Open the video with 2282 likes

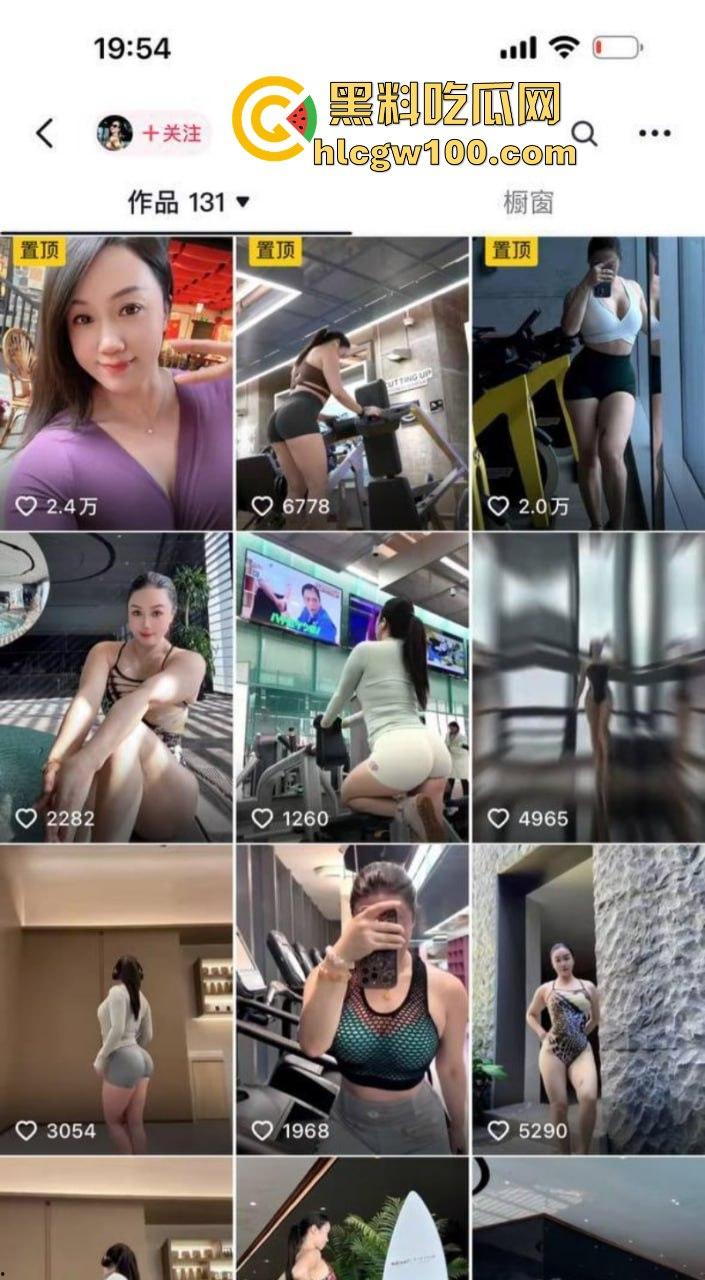tap(116, 687)
